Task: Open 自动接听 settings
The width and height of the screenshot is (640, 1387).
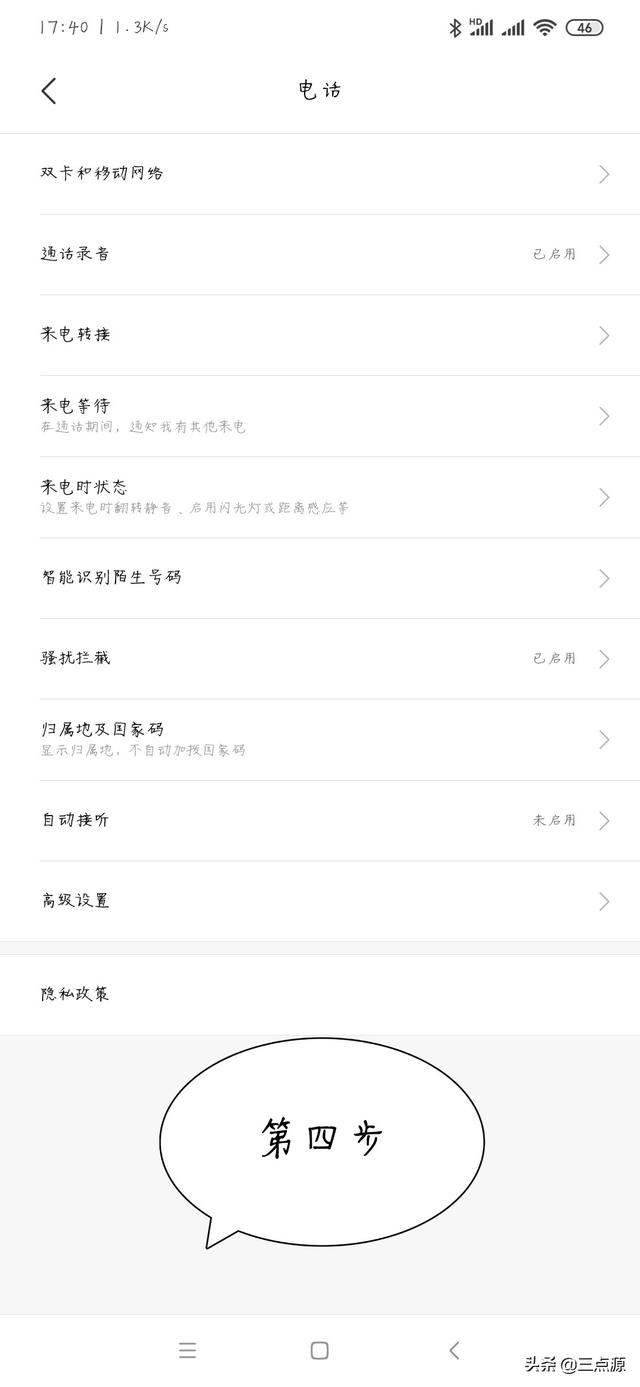Action: (x=320, y=820)
